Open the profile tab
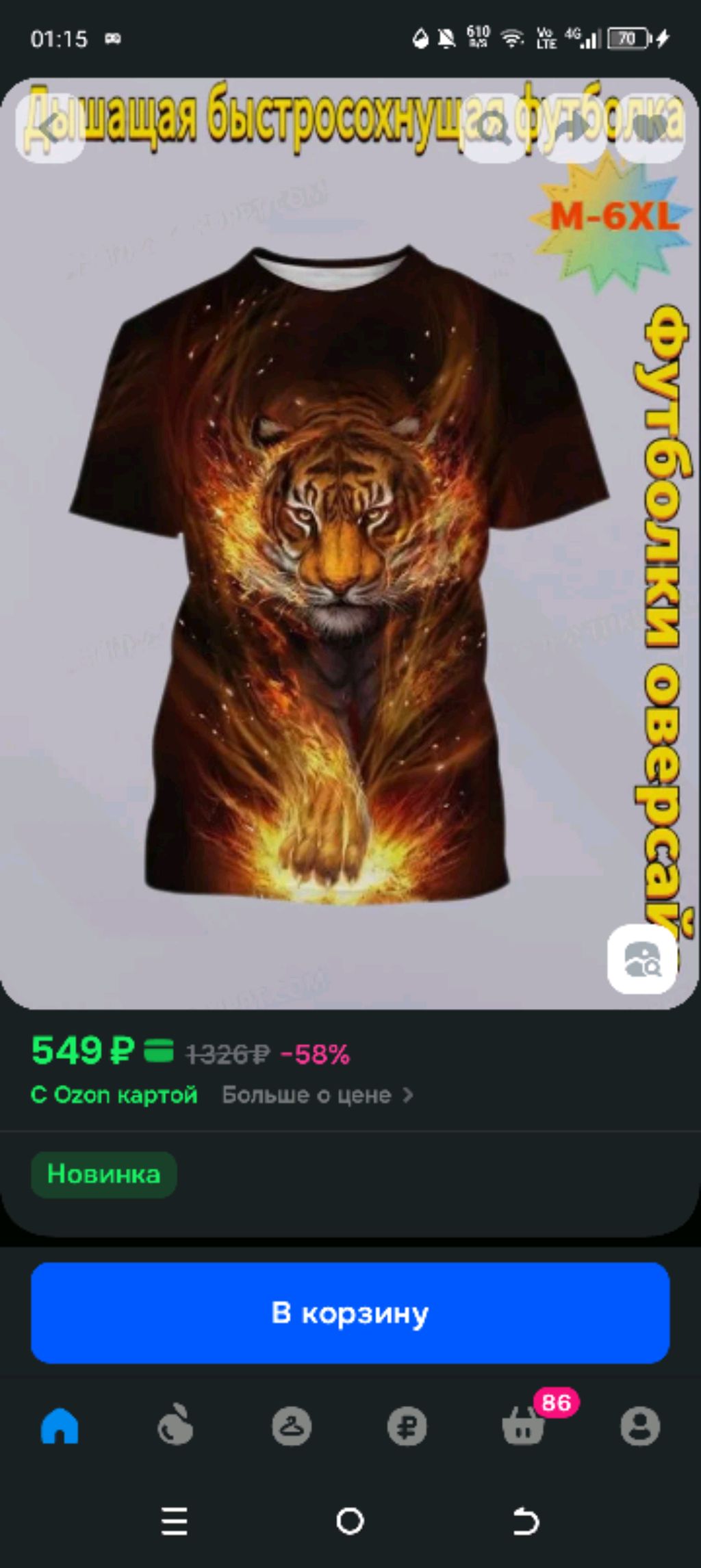The image size is (701, 1568). [640, 1426]
